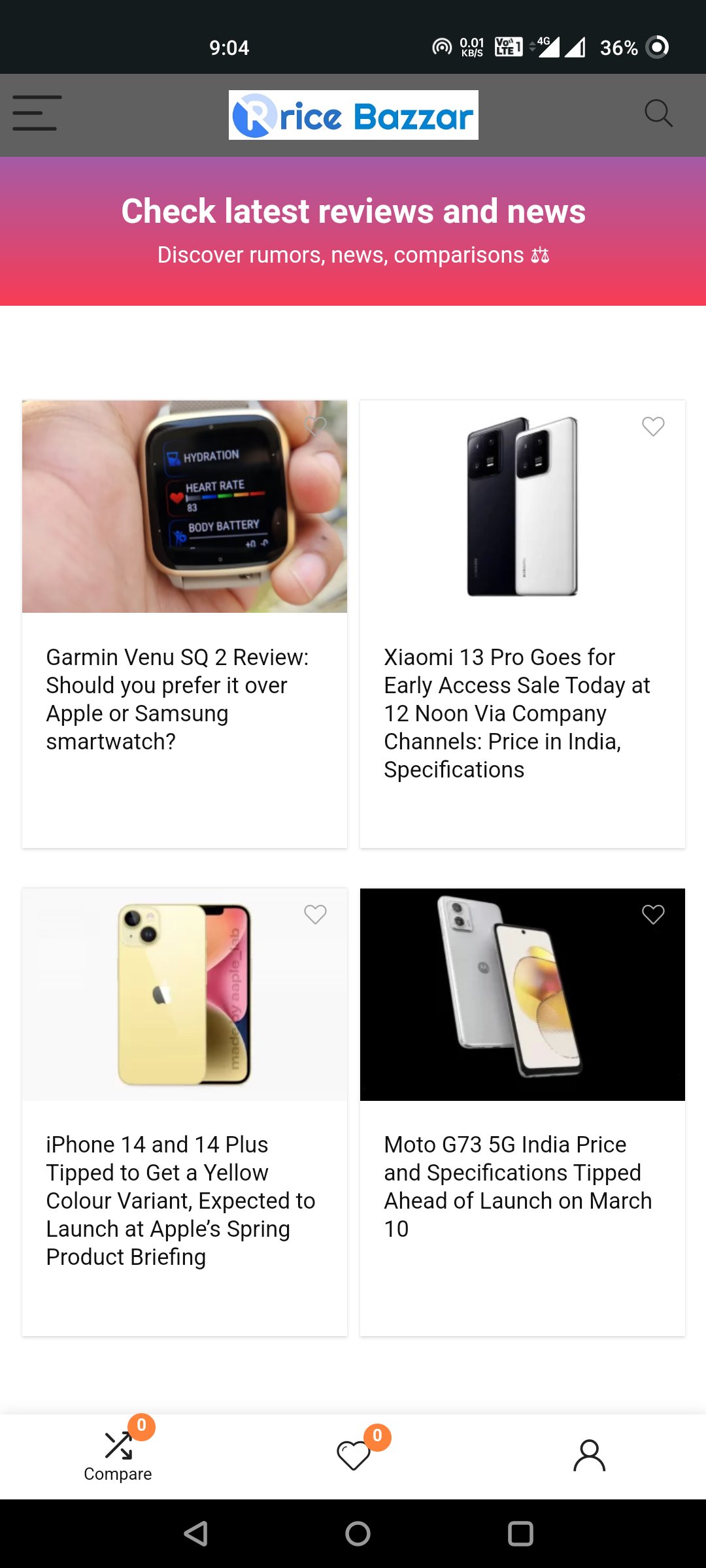Open the Compare tab

point(118,1455)
